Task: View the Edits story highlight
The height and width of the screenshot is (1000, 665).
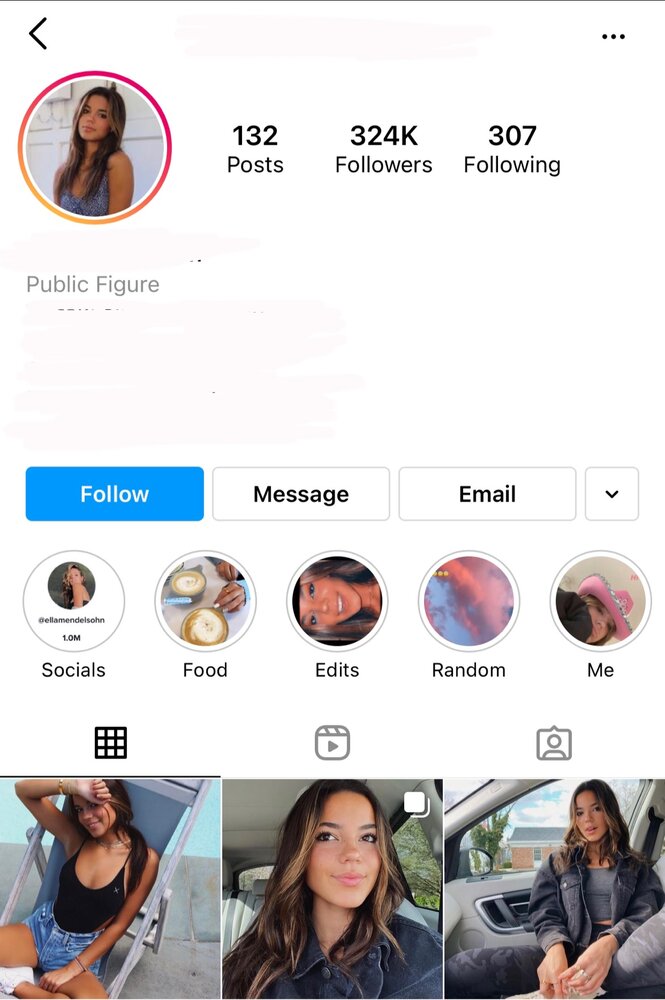Action: pos(337,601)
